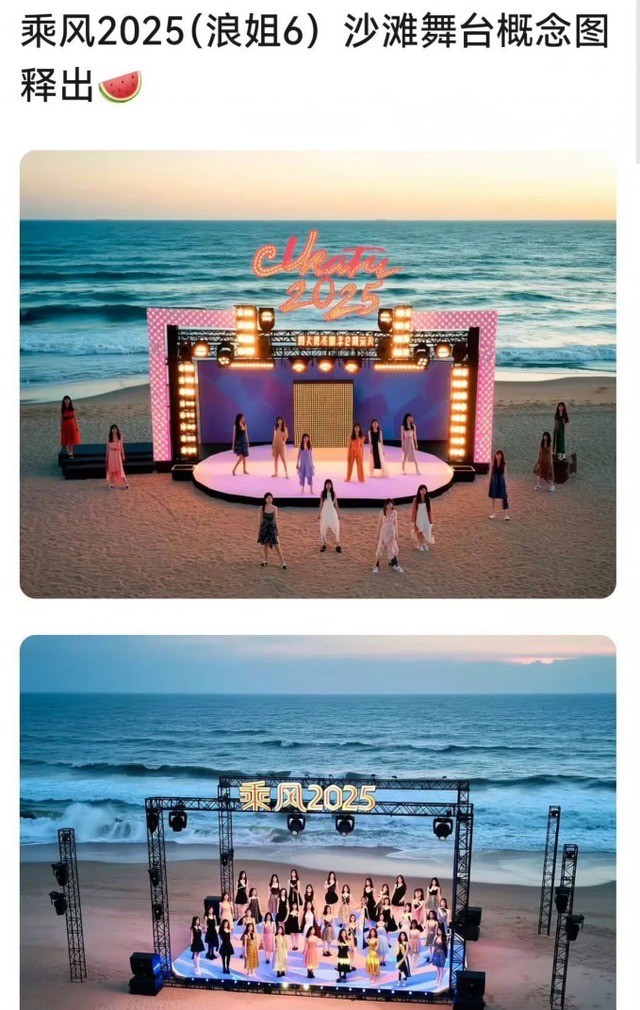
Task: Open the second image showing 乘风2025 stage
Action: point(318,822)
